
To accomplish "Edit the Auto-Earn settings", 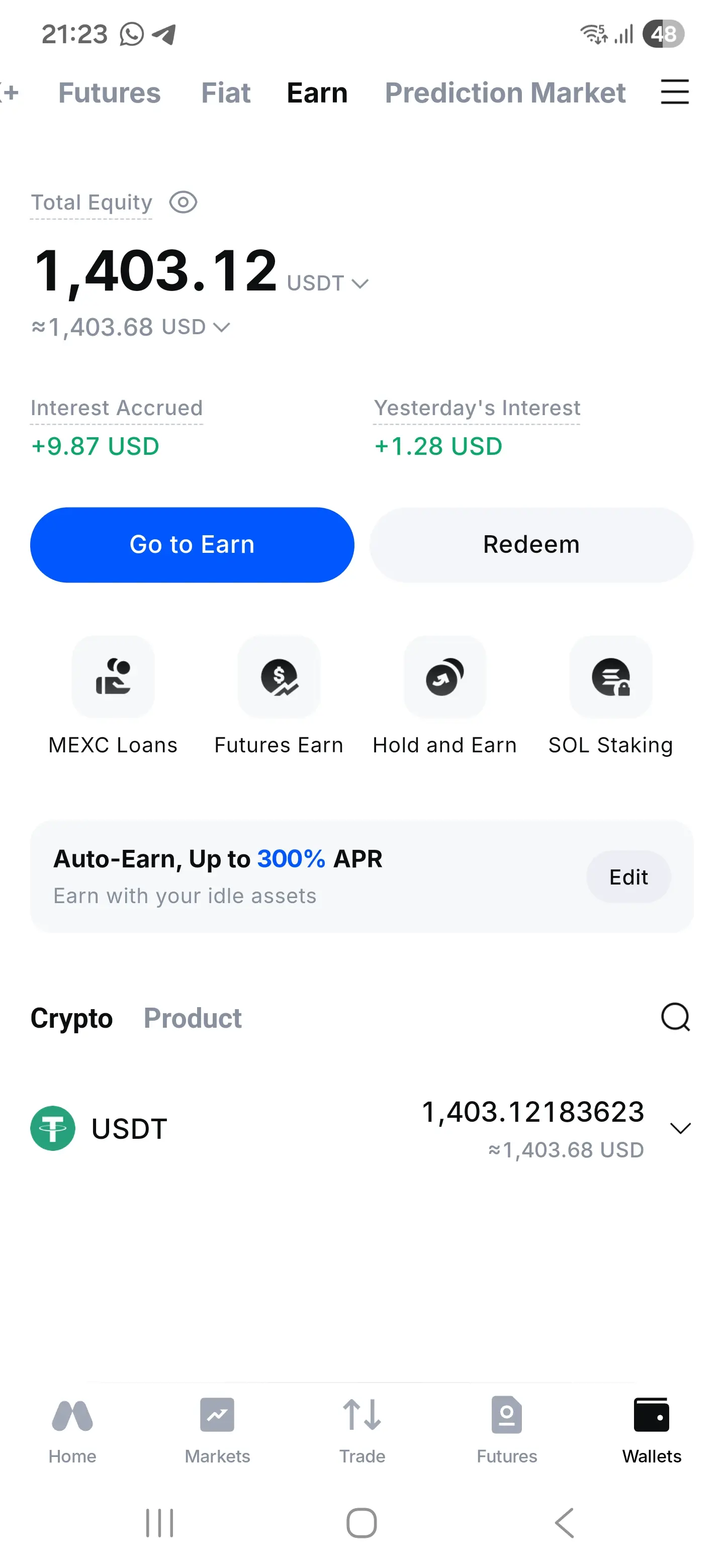I will 628,876.
